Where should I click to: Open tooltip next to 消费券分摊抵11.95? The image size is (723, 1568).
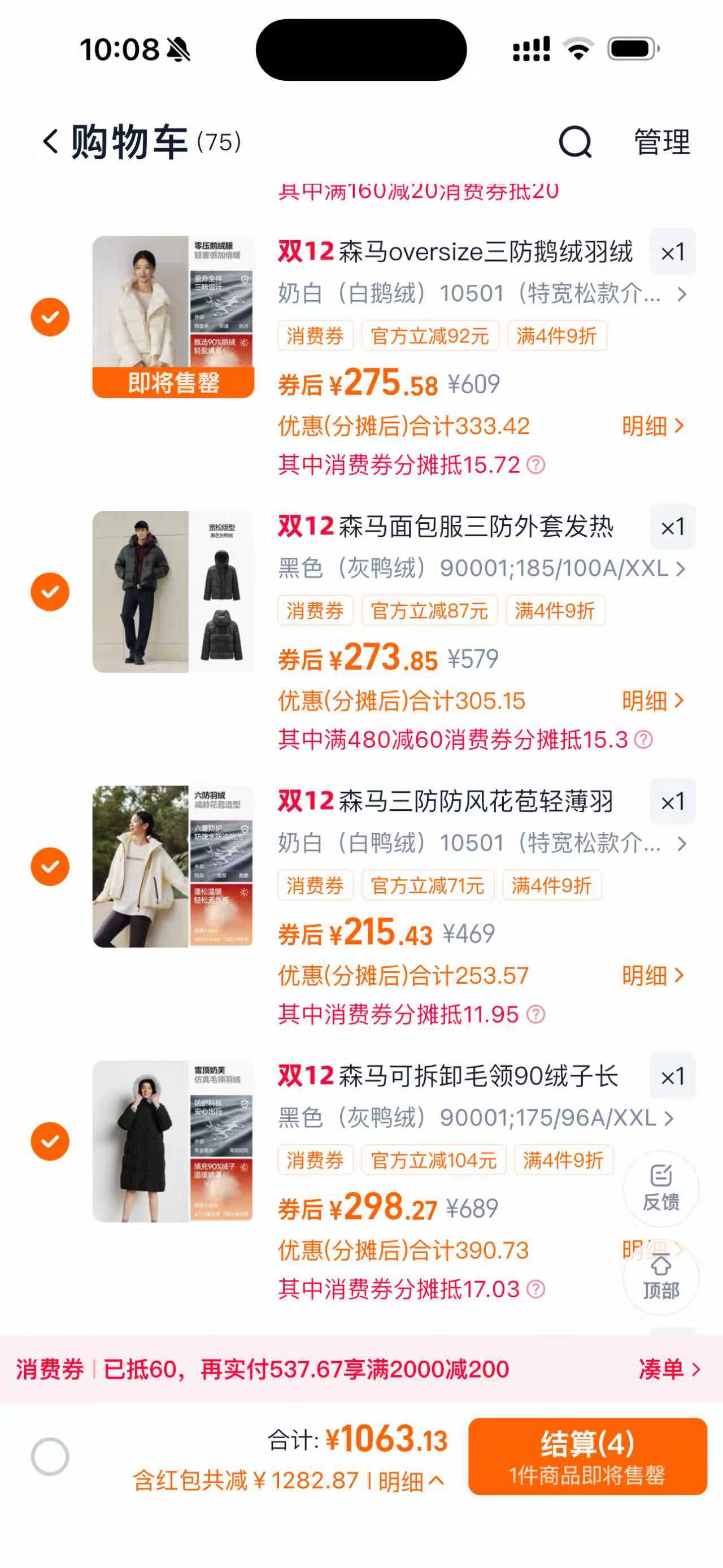pos(535,1015)
